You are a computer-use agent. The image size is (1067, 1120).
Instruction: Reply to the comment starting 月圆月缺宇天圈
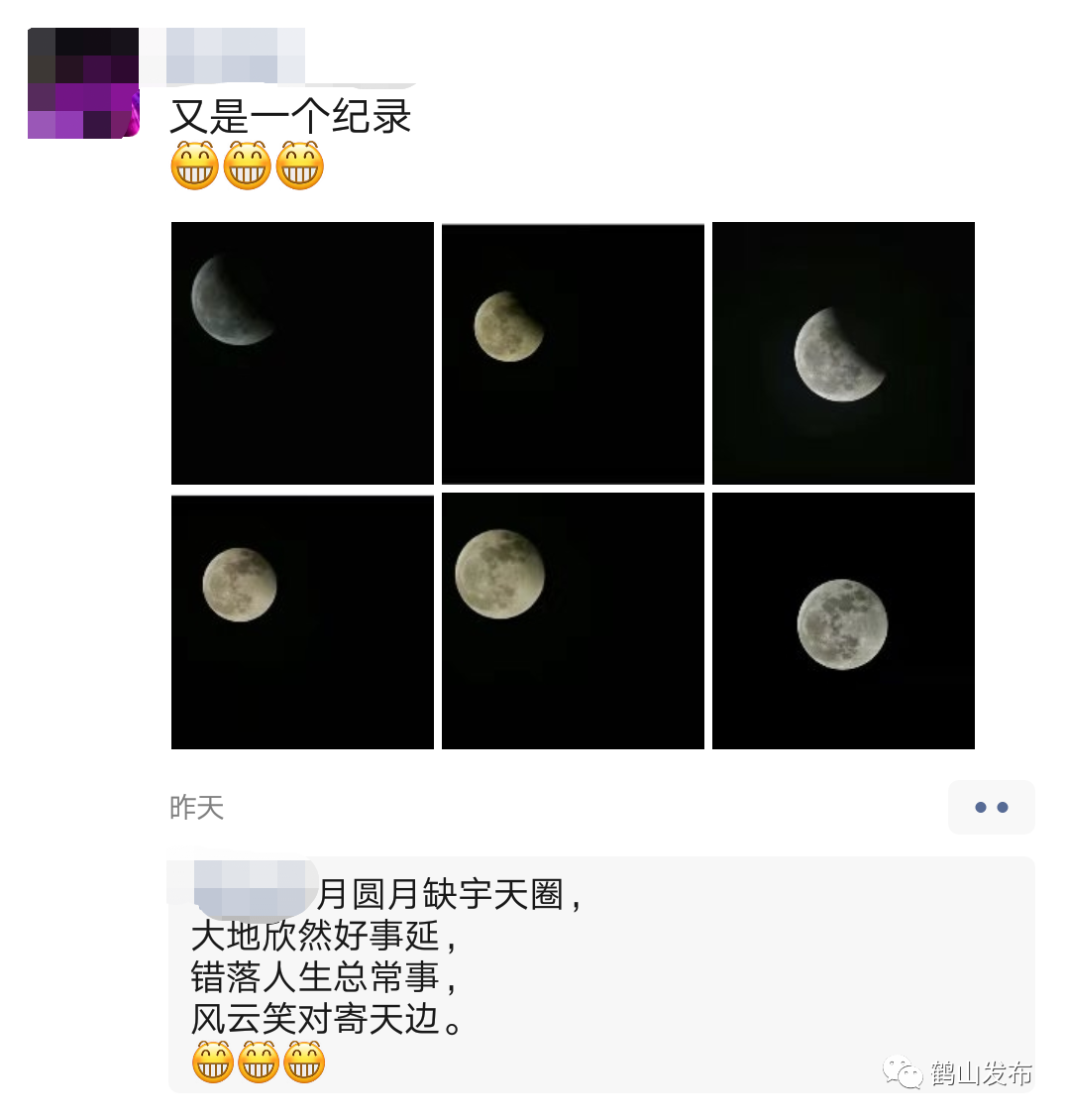point(594,956)
